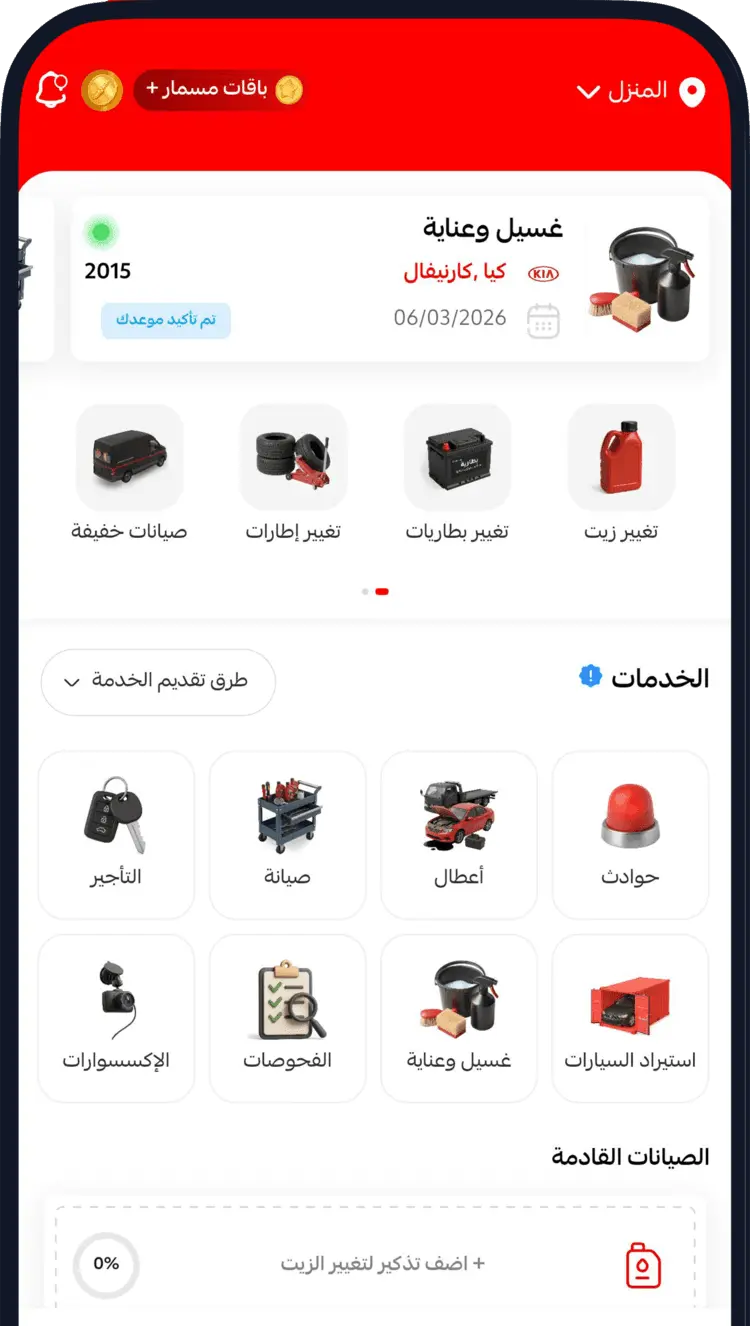The image size is (750, 1326).
Task: Expand the المنزل location dropdown
Action: [640, 92]
